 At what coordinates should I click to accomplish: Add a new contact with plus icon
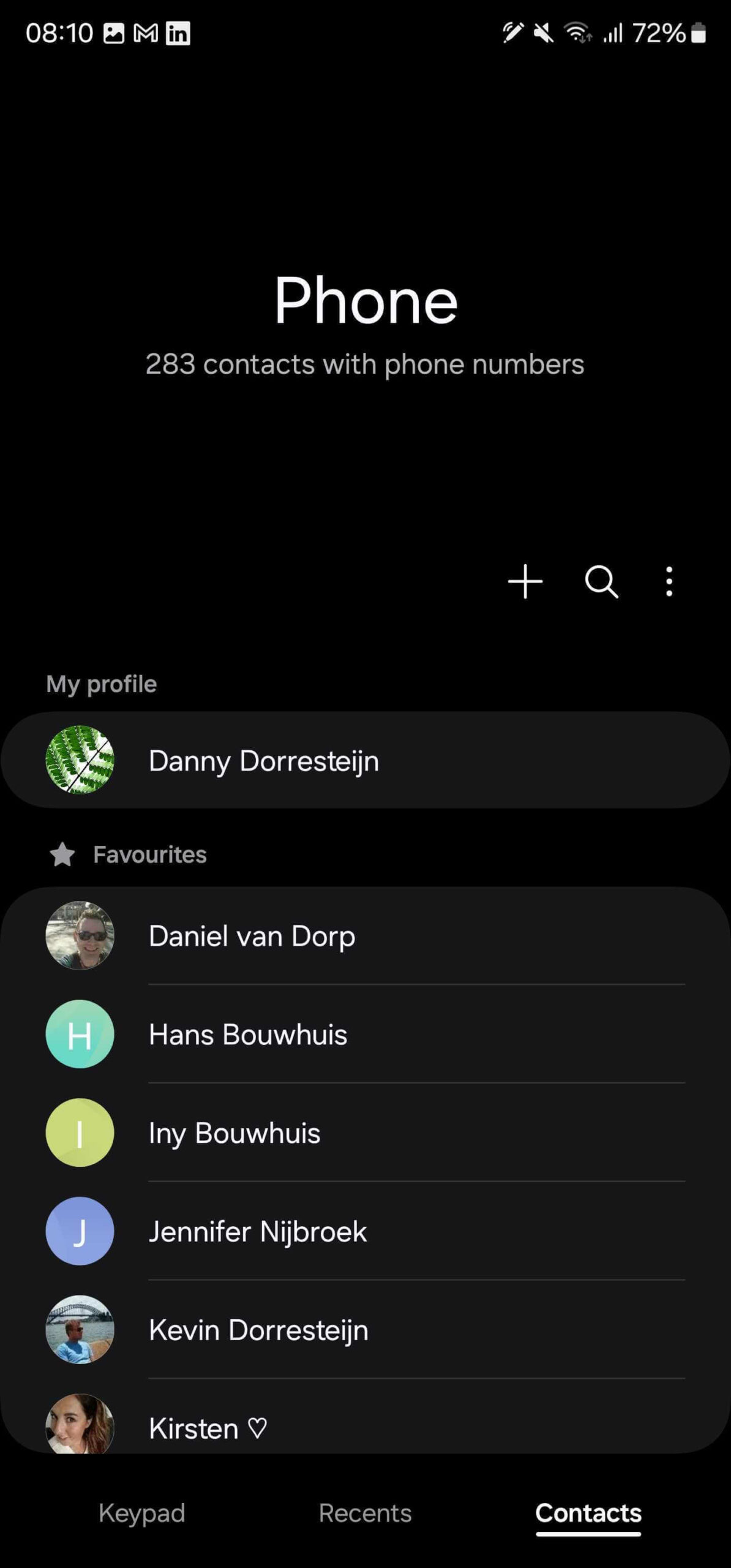point(525,581)
